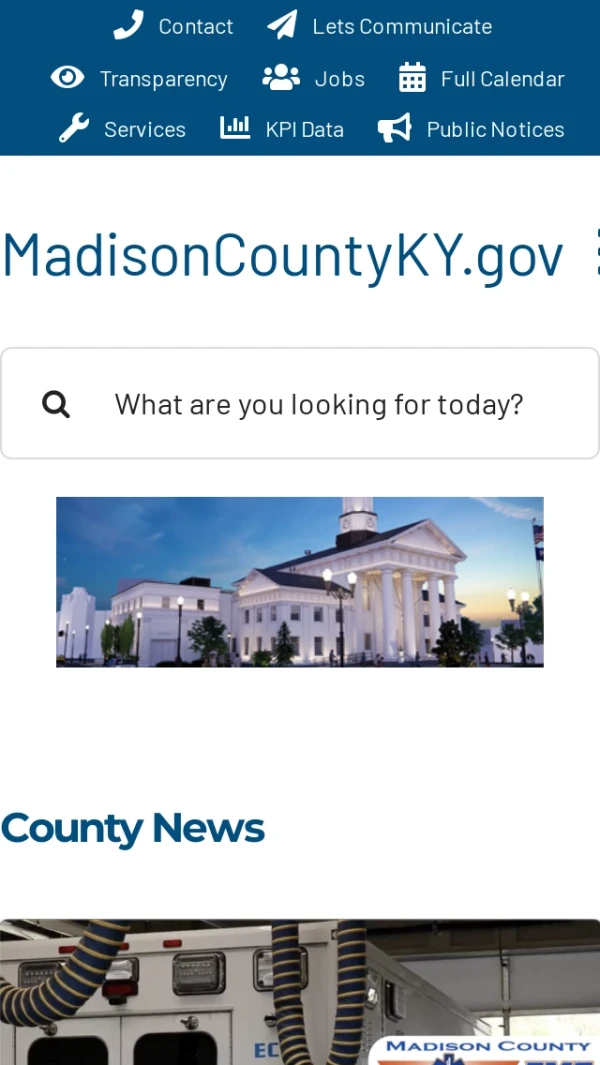The height and width of the screenshot is (1065, 600).
Task: Go to Services
Action: pos(123,129)
